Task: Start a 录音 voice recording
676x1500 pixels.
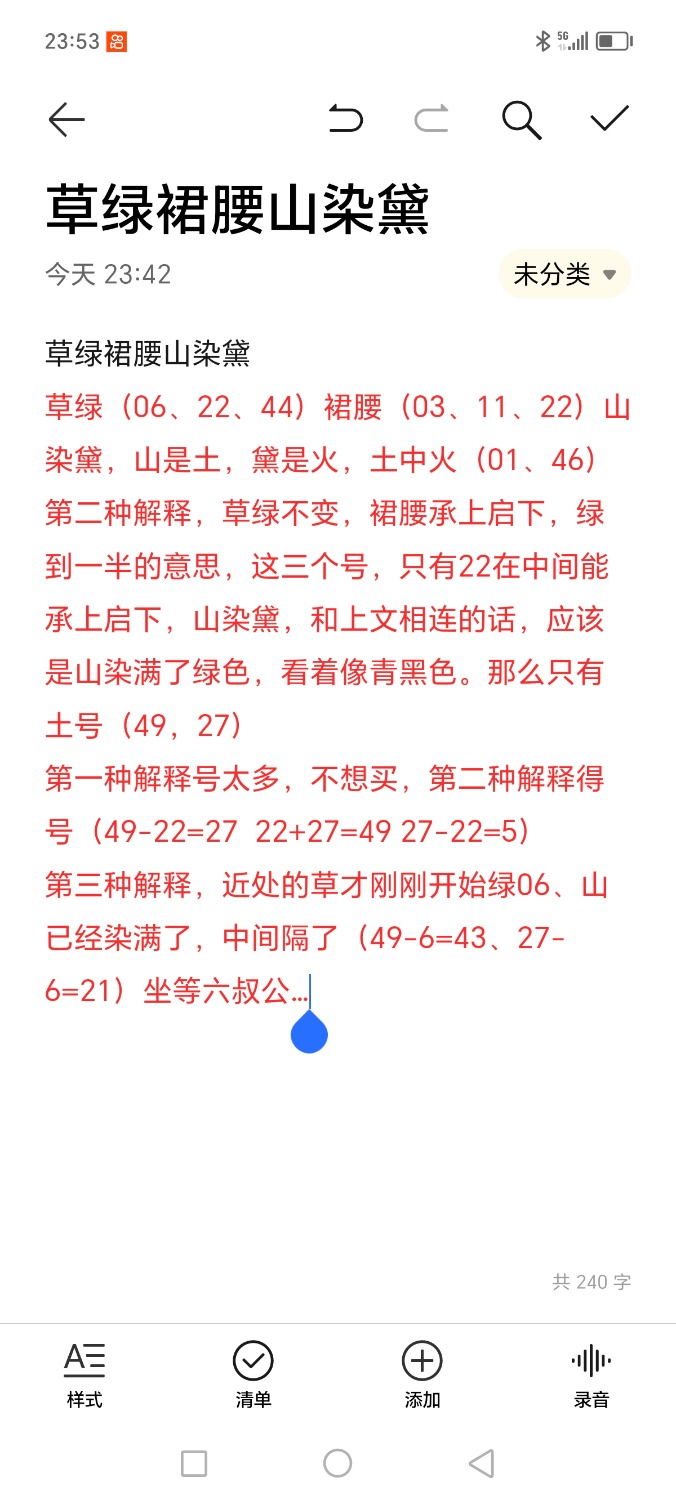Action: point(591,1374)
